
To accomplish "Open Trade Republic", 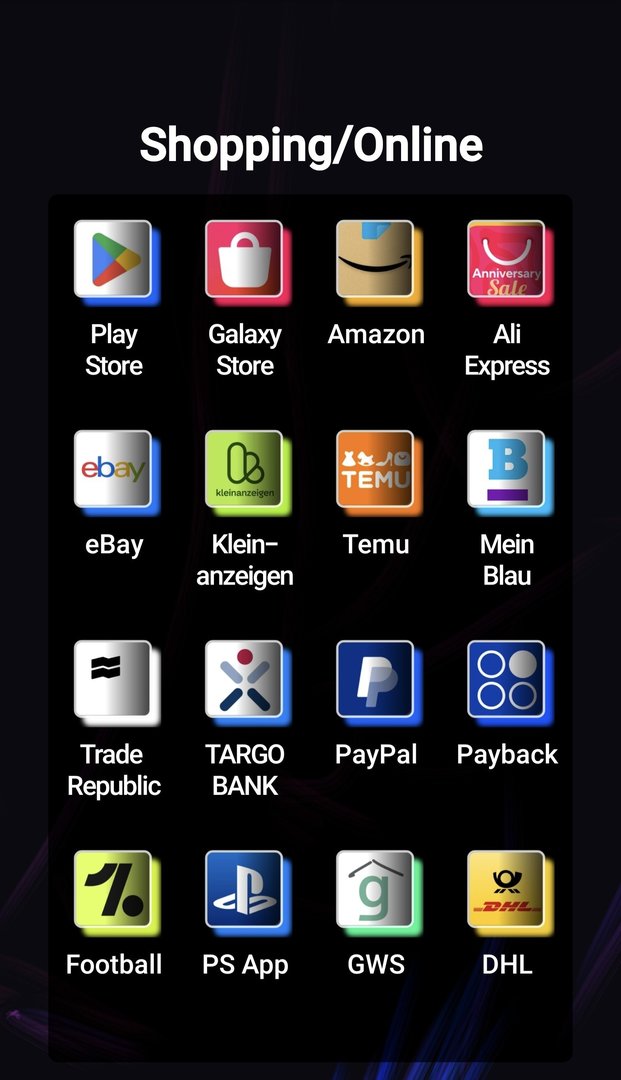I will 113,680.
